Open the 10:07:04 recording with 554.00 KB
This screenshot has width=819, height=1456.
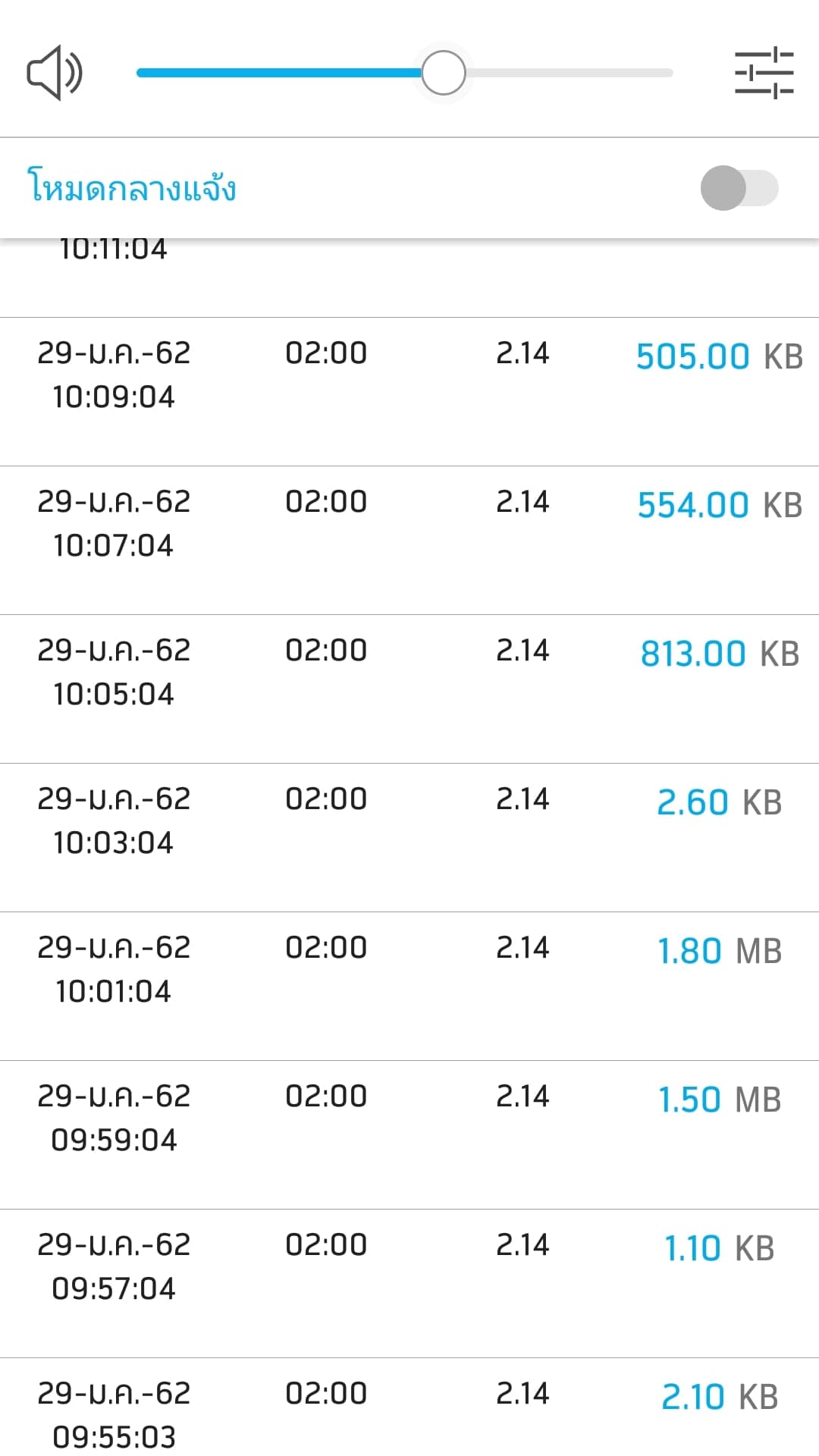(x=409, y=540)
